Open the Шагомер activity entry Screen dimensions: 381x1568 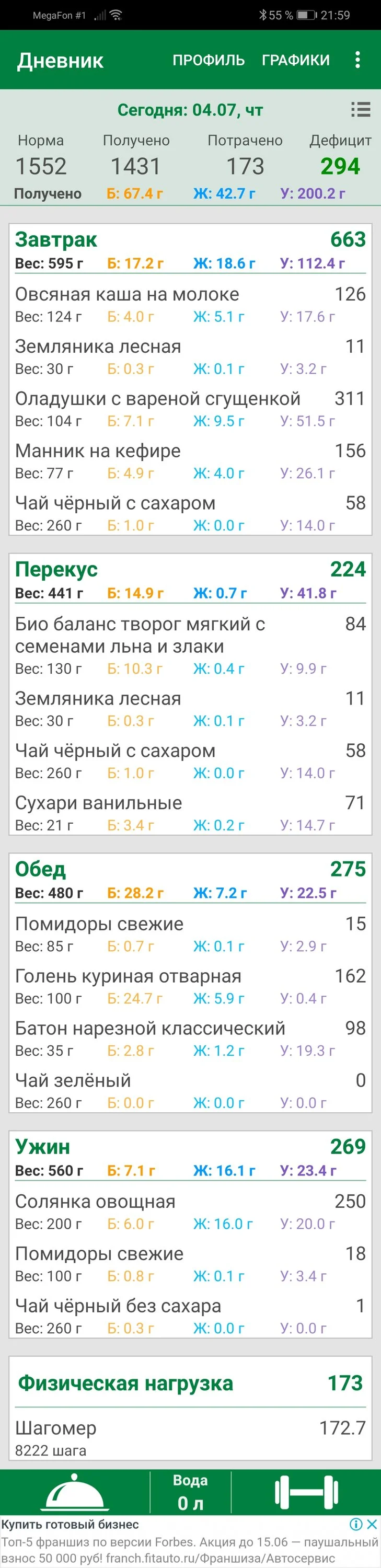190,1438
